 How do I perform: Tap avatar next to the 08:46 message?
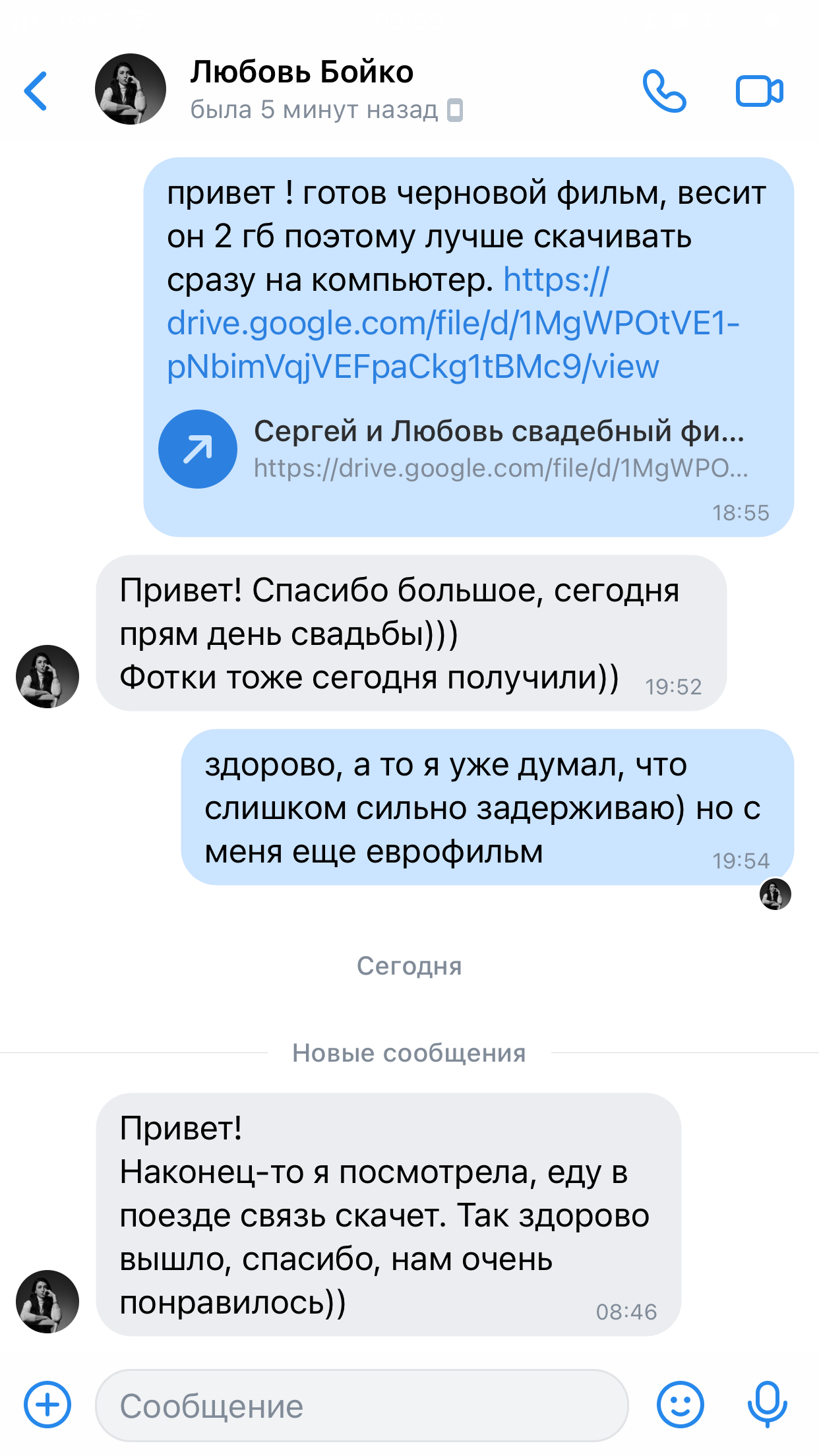coord(47,1301)
